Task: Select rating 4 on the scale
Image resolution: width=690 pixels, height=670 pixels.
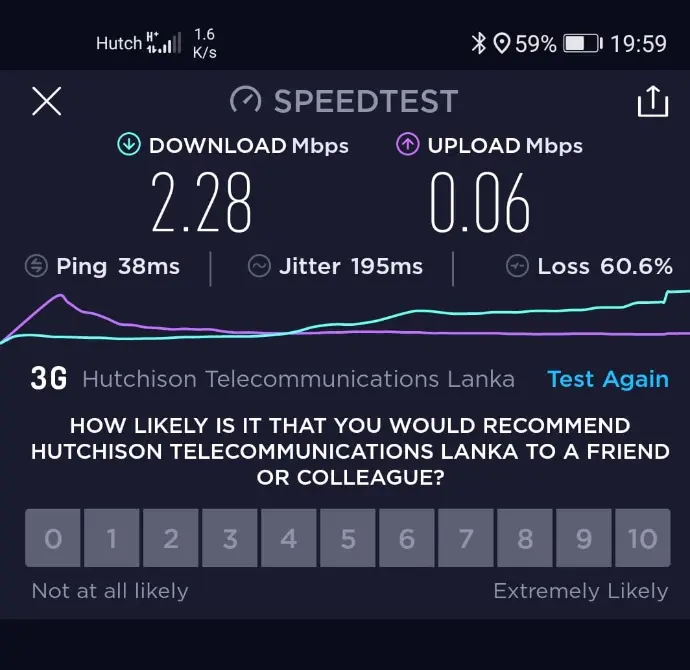Action: 288,539
